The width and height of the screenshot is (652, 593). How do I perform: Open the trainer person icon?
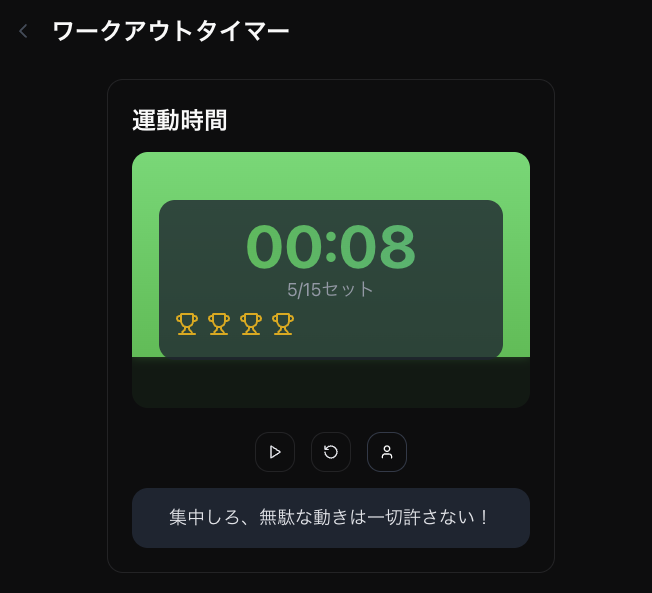click(x=387, y=452)
